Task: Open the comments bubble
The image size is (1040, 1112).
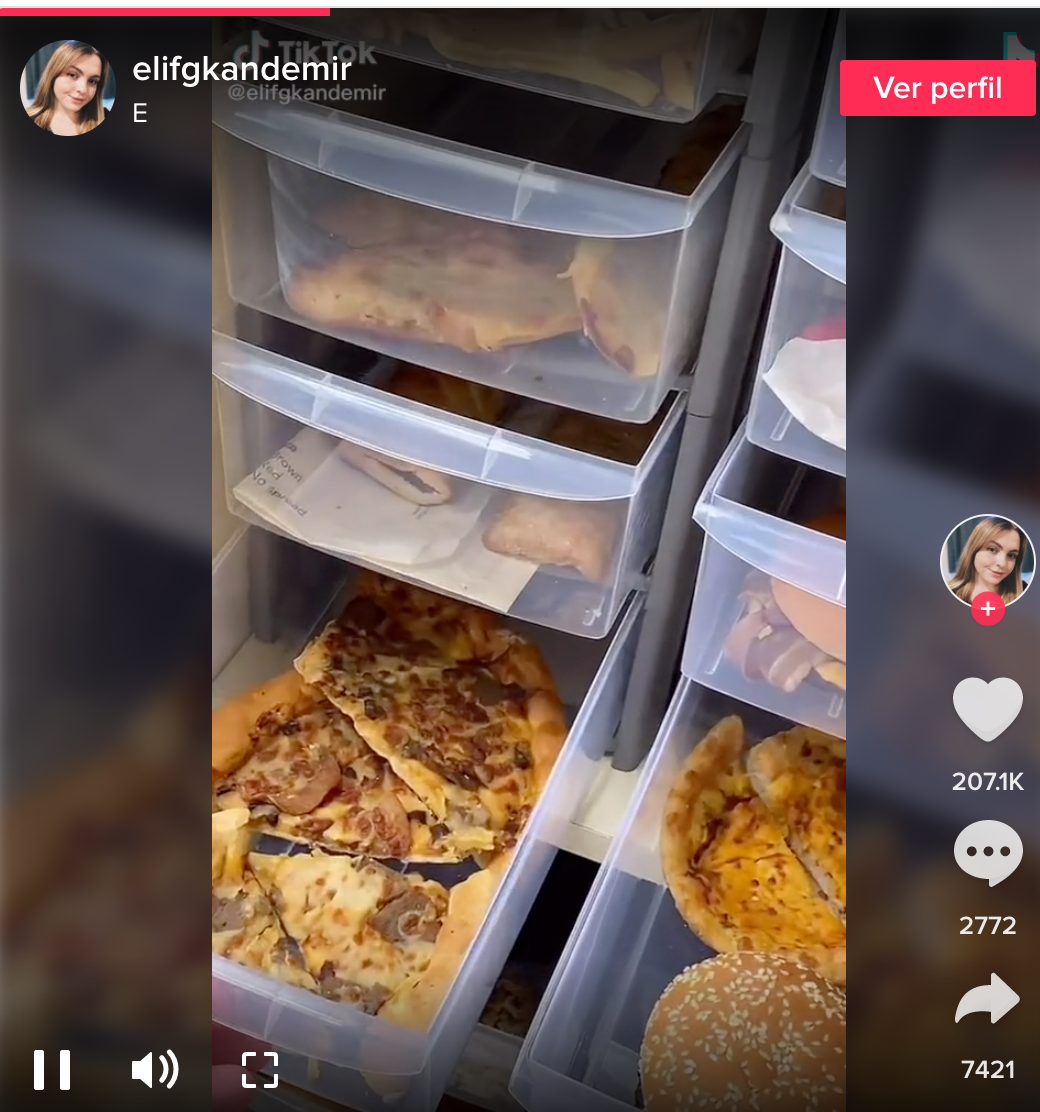Action: [x=987, y=853]
